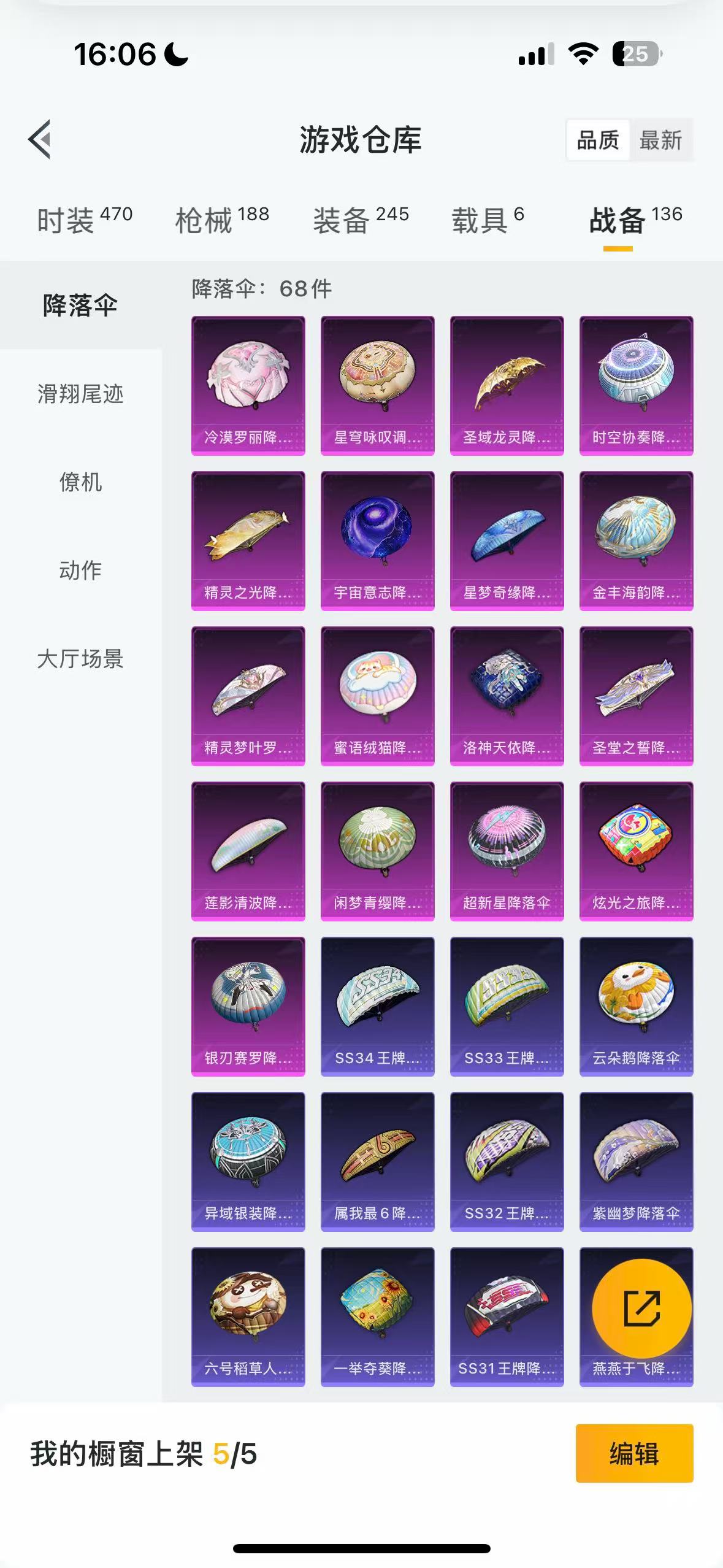Select the 云朵鹅降落伞 item

click(x=637, y=1007)
